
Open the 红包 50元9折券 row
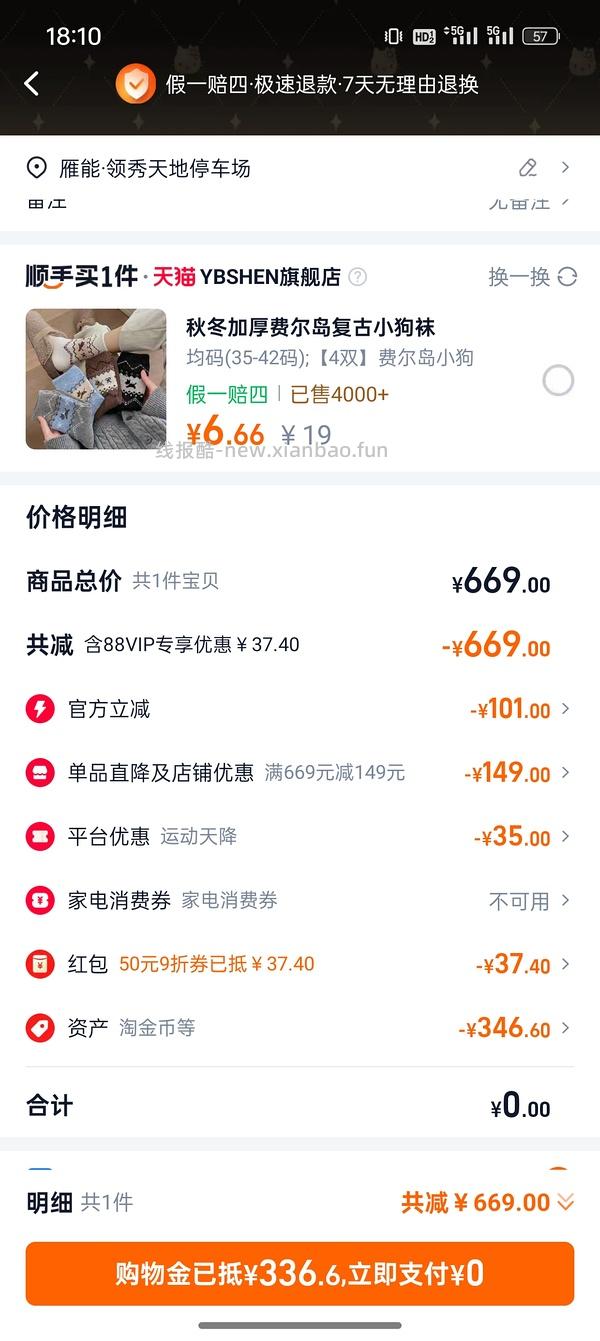pyautogui.click(x=300, y=964)
